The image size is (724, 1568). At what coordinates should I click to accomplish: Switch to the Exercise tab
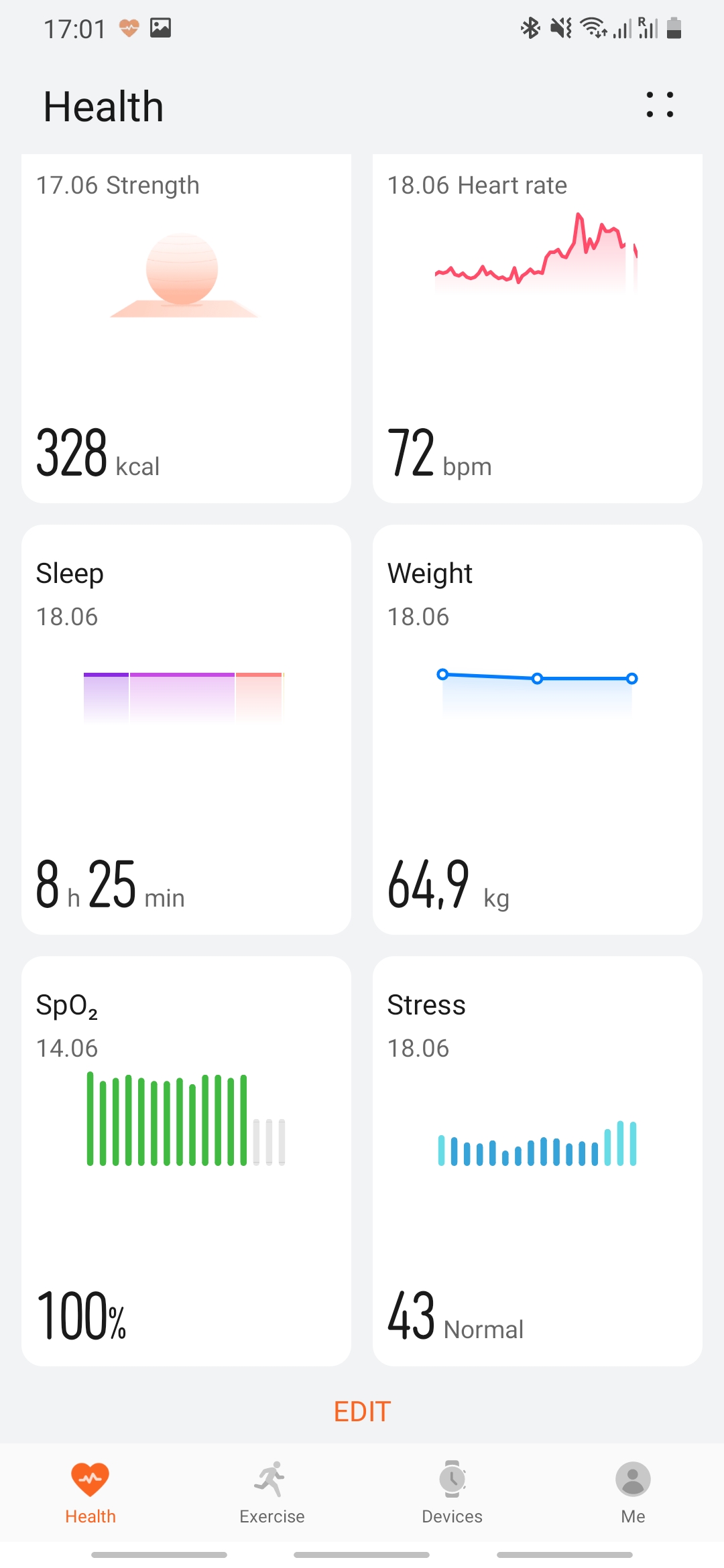271,1492
